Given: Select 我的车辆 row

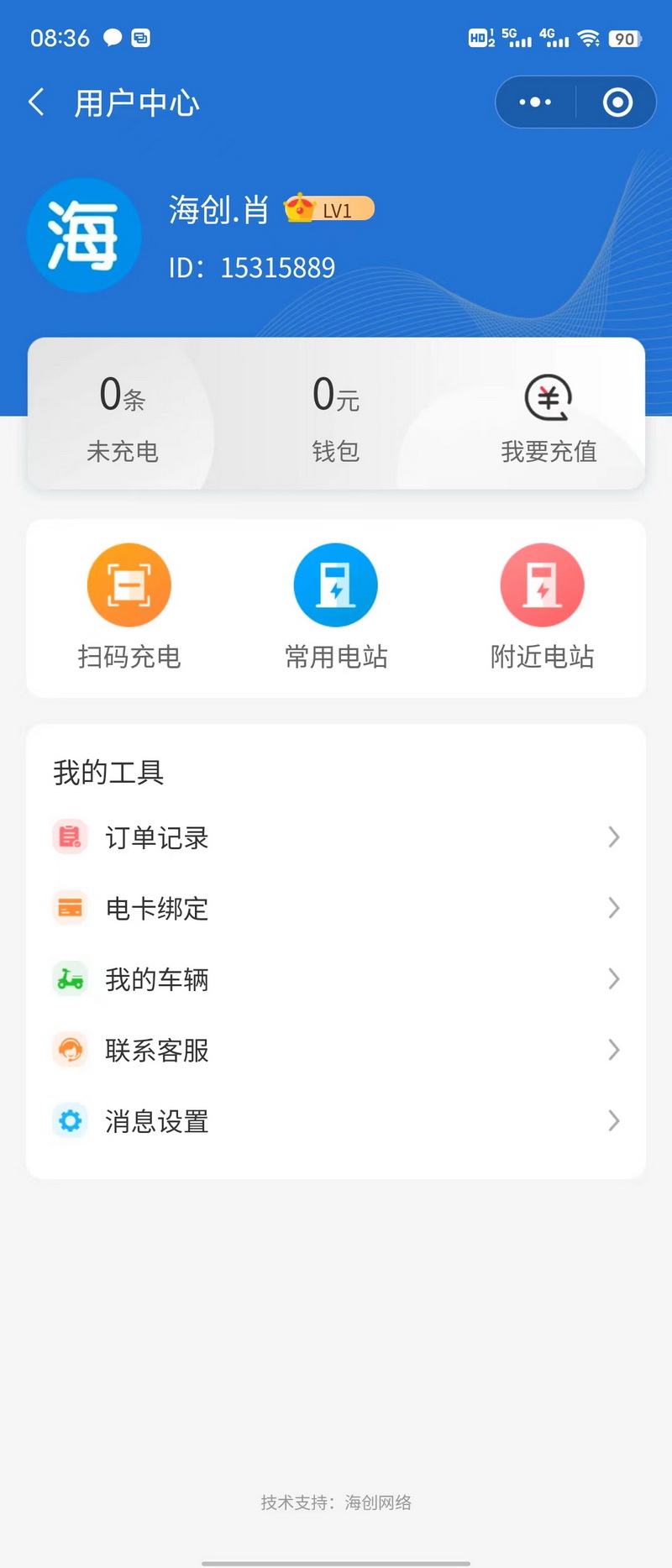Looking at the screenshot, I should [336, 979].
